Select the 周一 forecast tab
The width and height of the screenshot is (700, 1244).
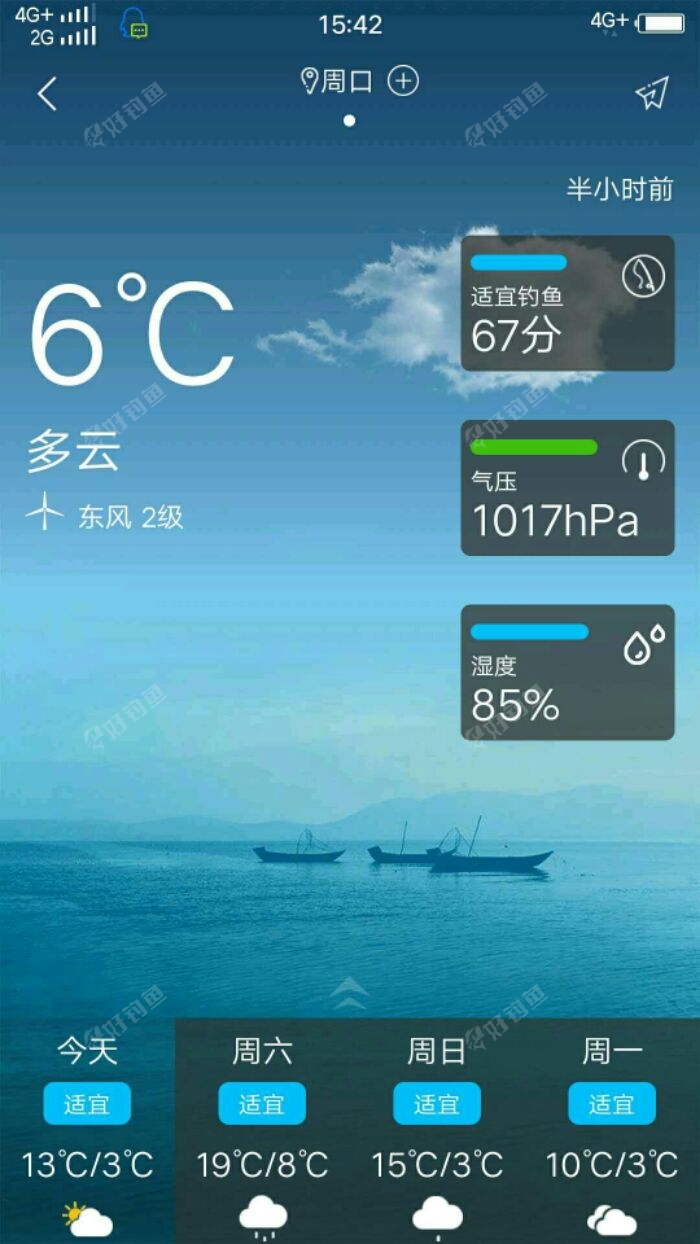point(612,1130)
